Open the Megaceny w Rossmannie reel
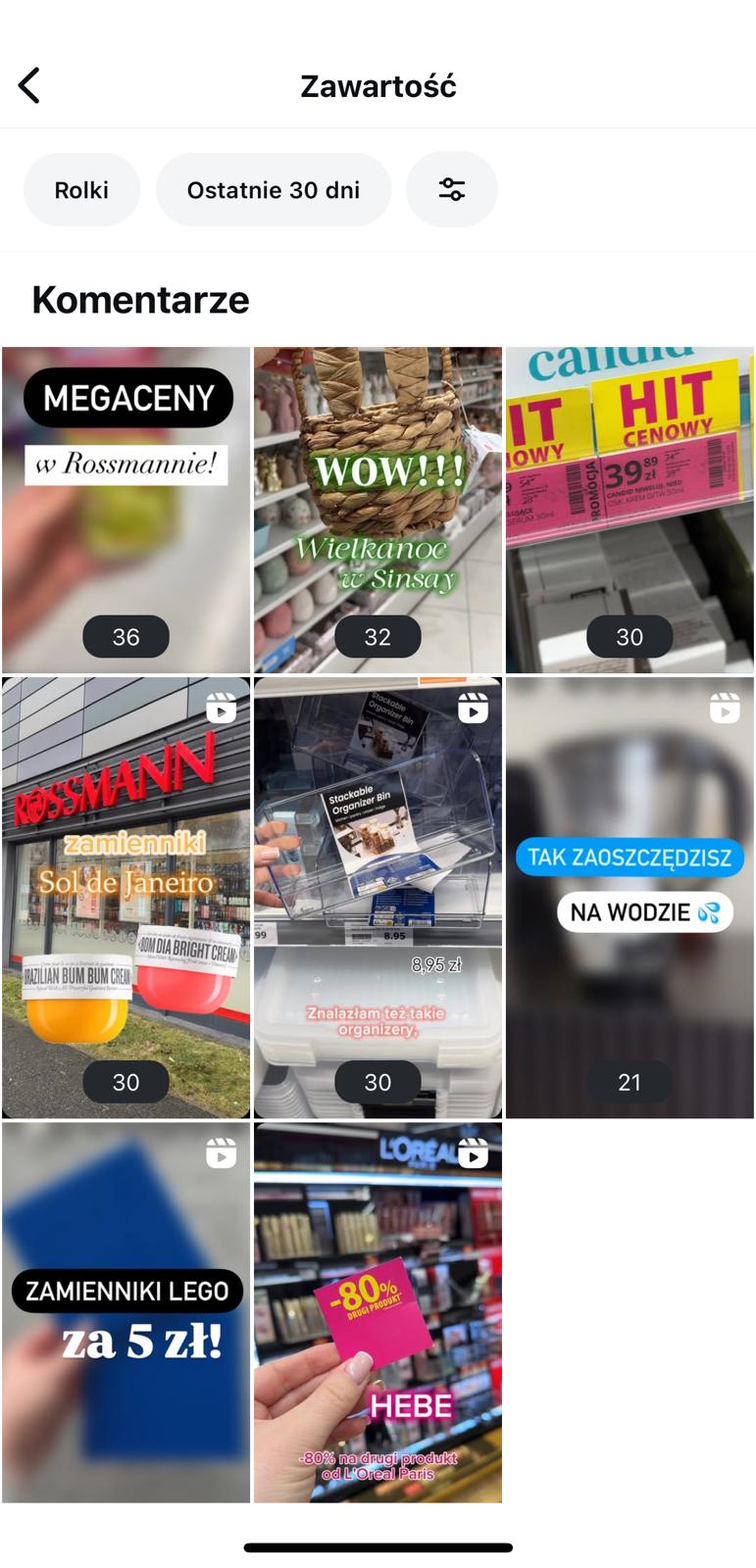This screenshot has height=1568, width=756. click(x=126, y=510)
